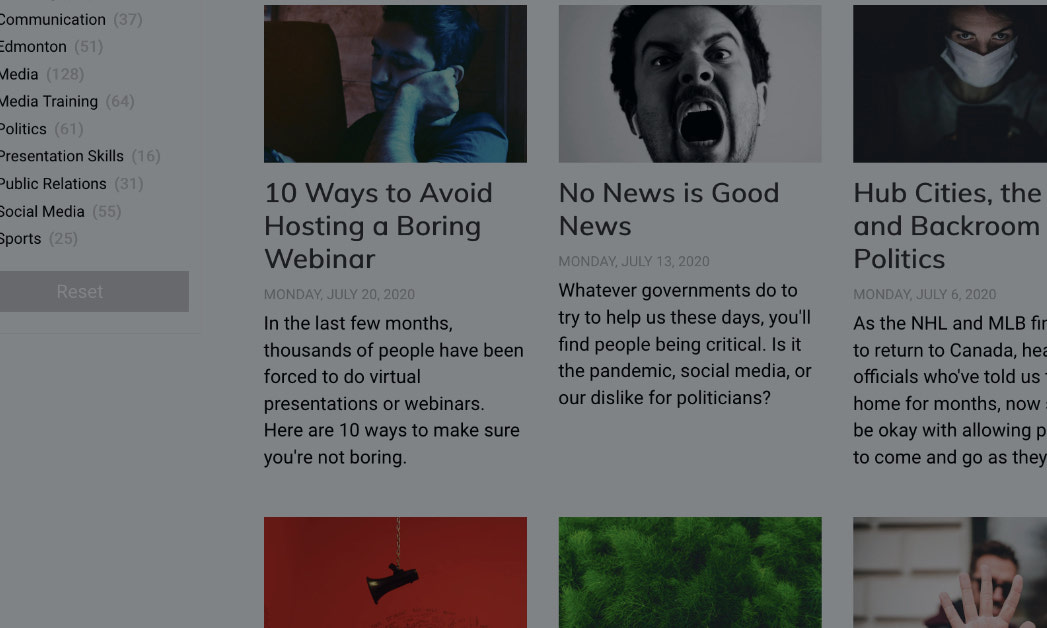Choose the Media Training category
1047x628 pixels.
coord(49,101)
